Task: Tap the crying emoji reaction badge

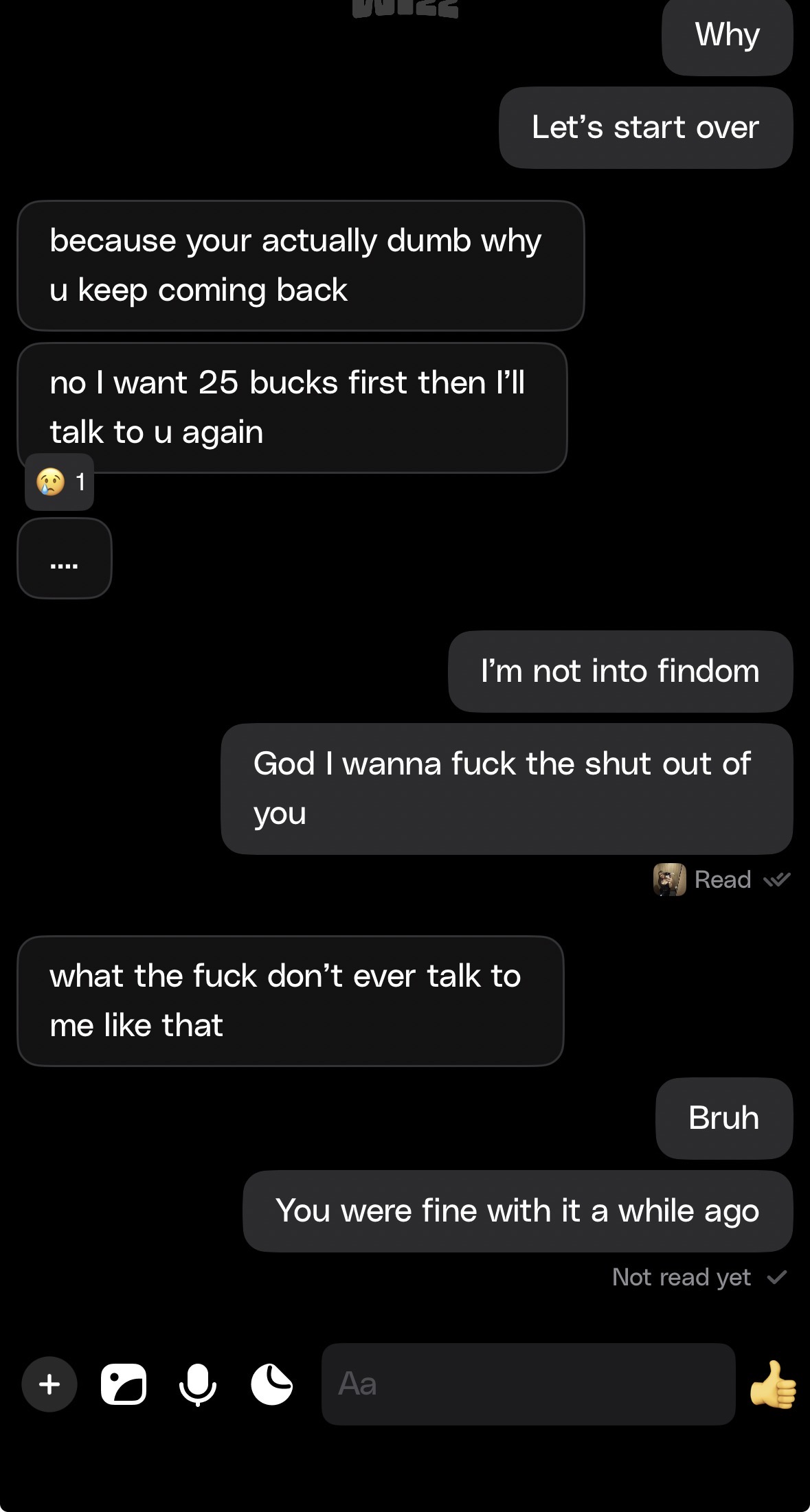Action: point(60,482)
